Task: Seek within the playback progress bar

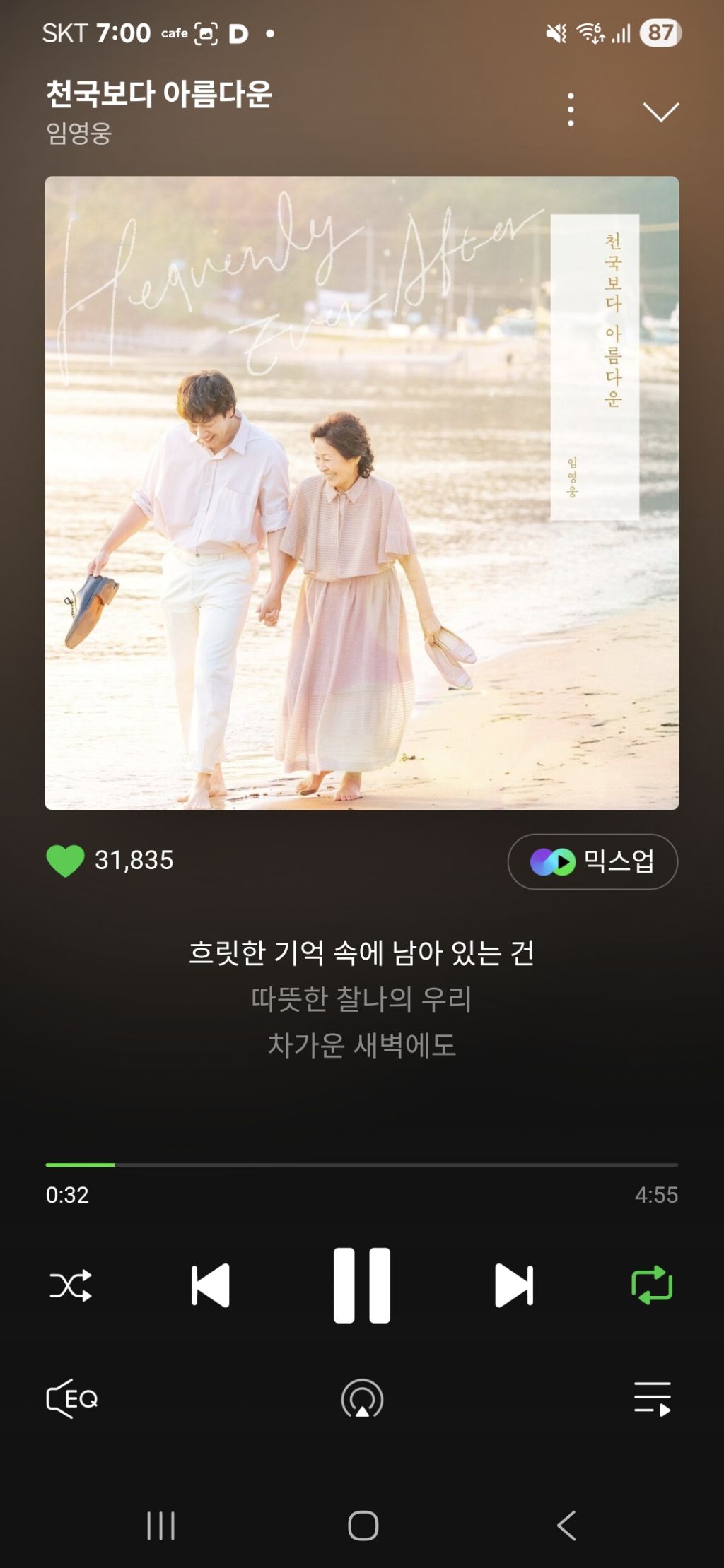Action: tap(361, 1164)
